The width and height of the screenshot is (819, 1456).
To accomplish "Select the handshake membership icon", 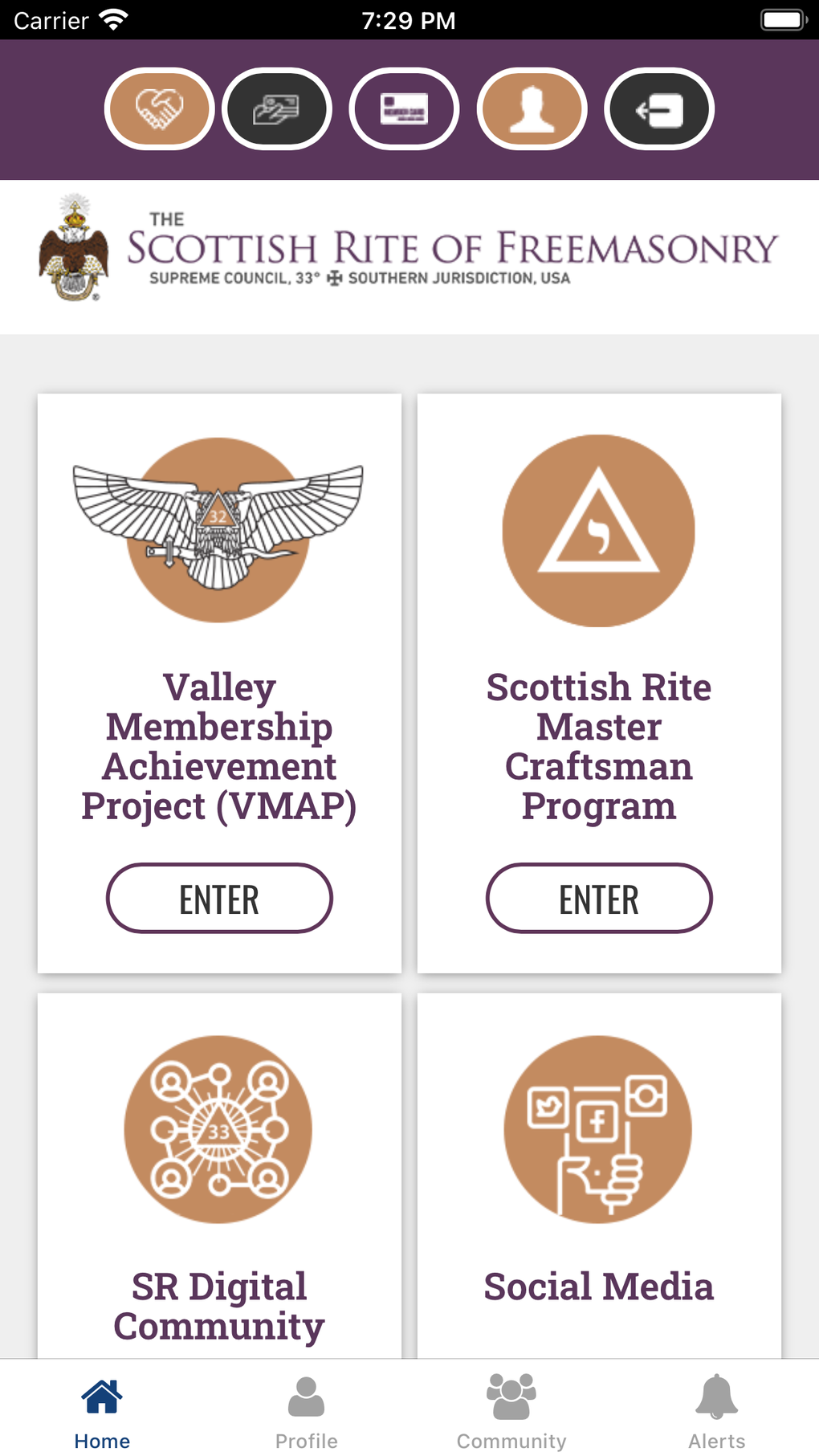I will tap(159, 108).
